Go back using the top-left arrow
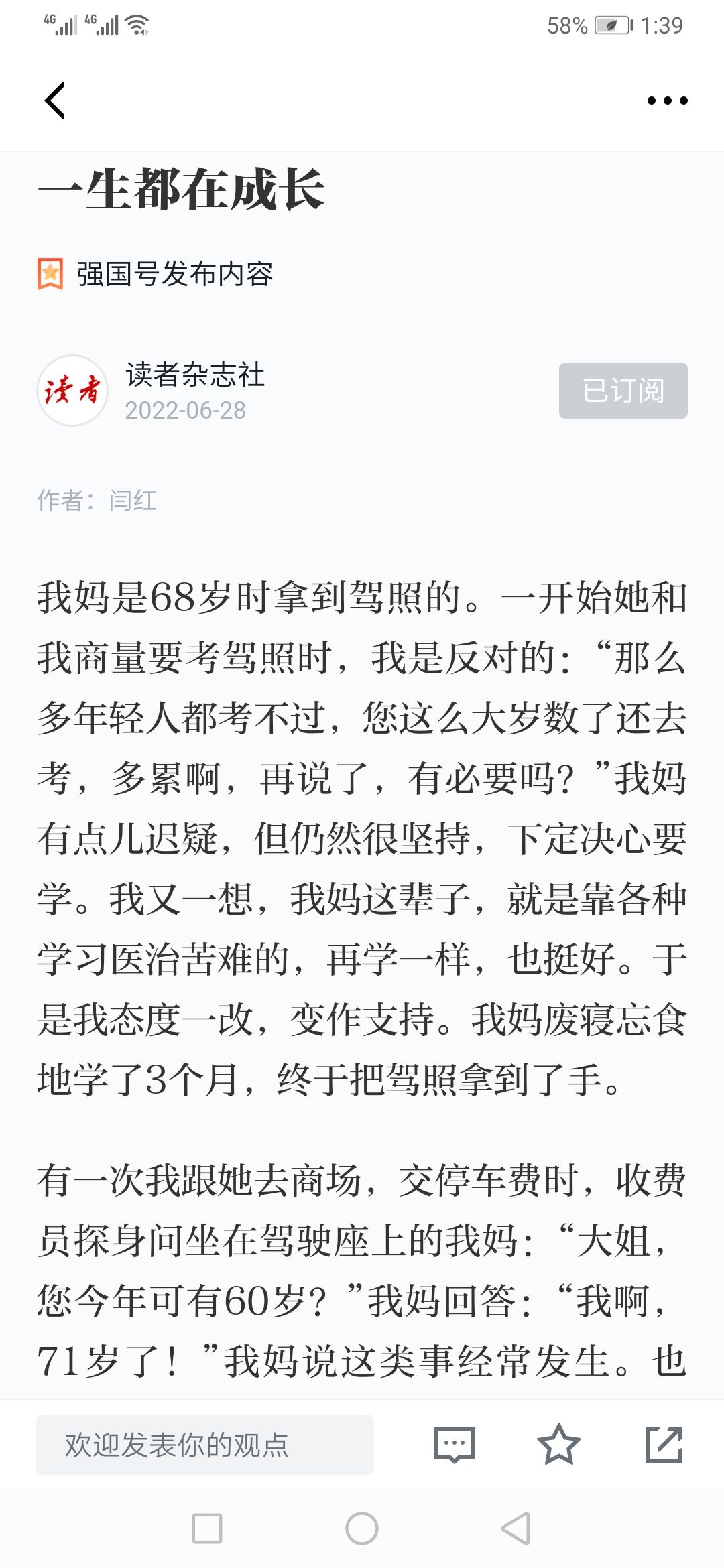 coord(55,101)
